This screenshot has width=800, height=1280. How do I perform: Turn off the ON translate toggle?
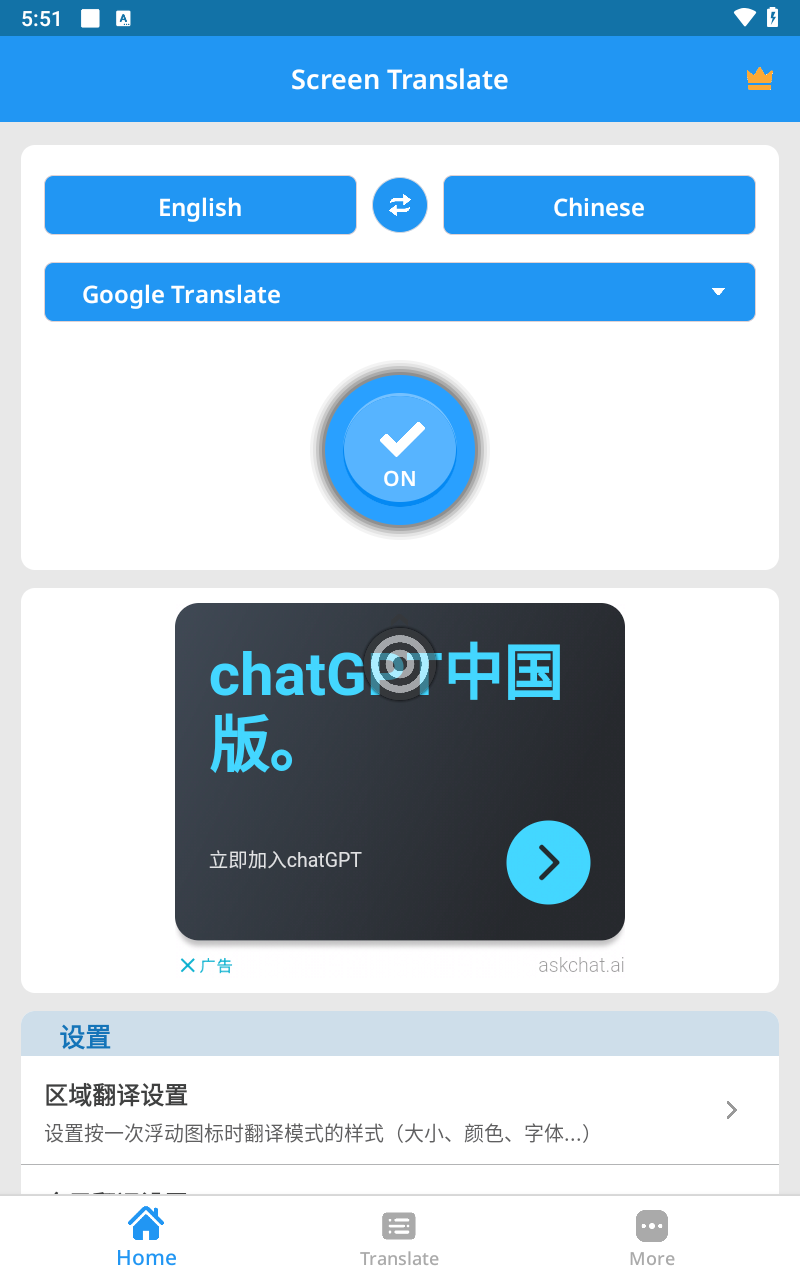point(400,450)
